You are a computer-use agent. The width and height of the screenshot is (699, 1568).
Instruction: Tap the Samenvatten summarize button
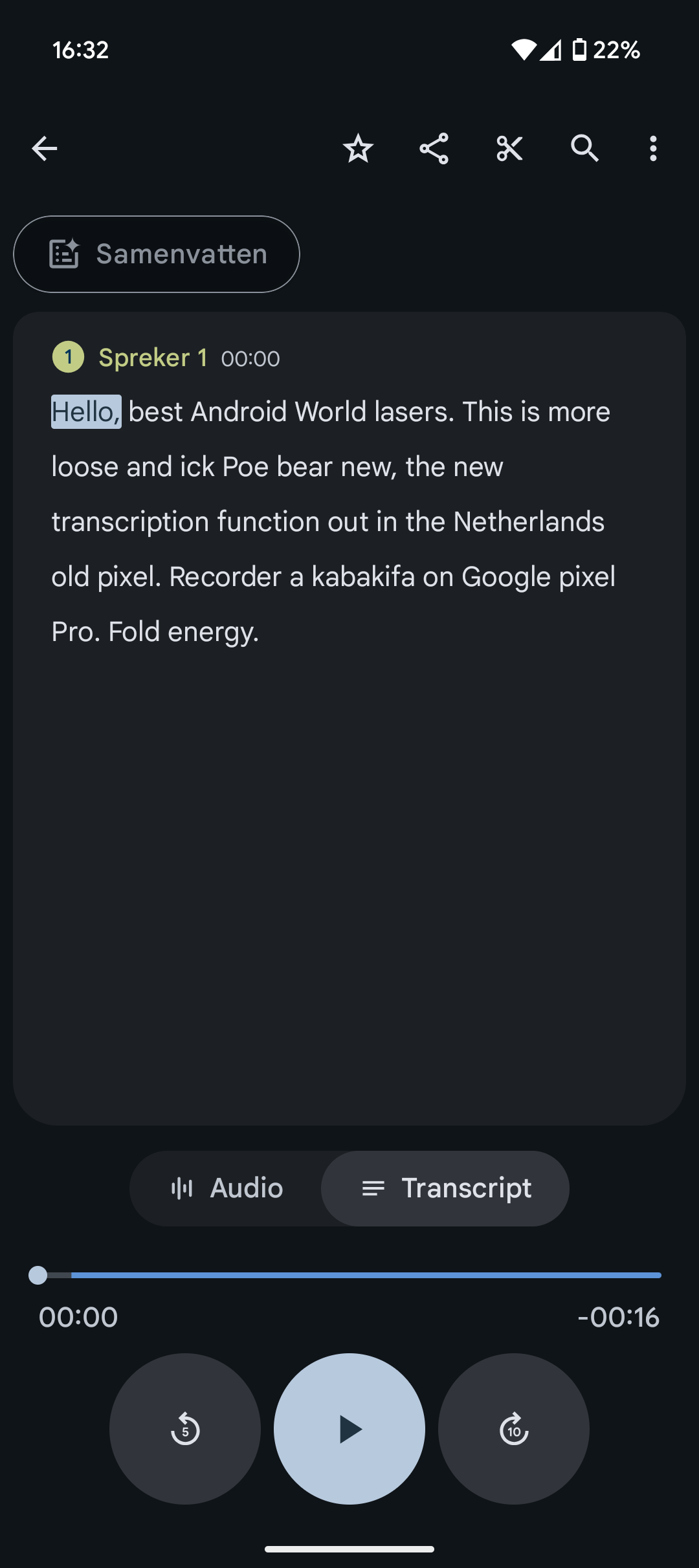157,254
